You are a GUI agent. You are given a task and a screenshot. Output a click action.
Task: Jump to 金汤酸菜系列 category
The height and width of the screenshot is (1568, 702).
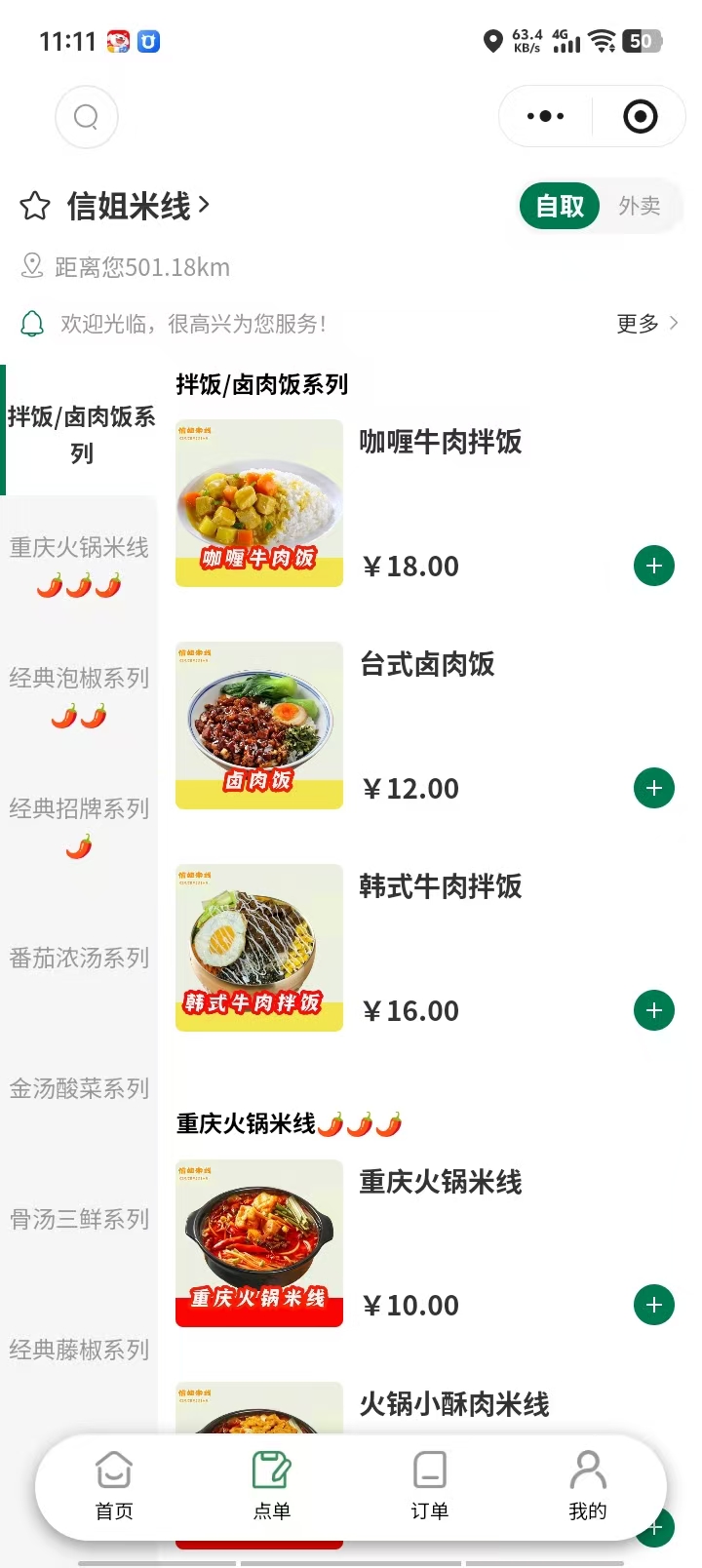tap(79, 1088)
